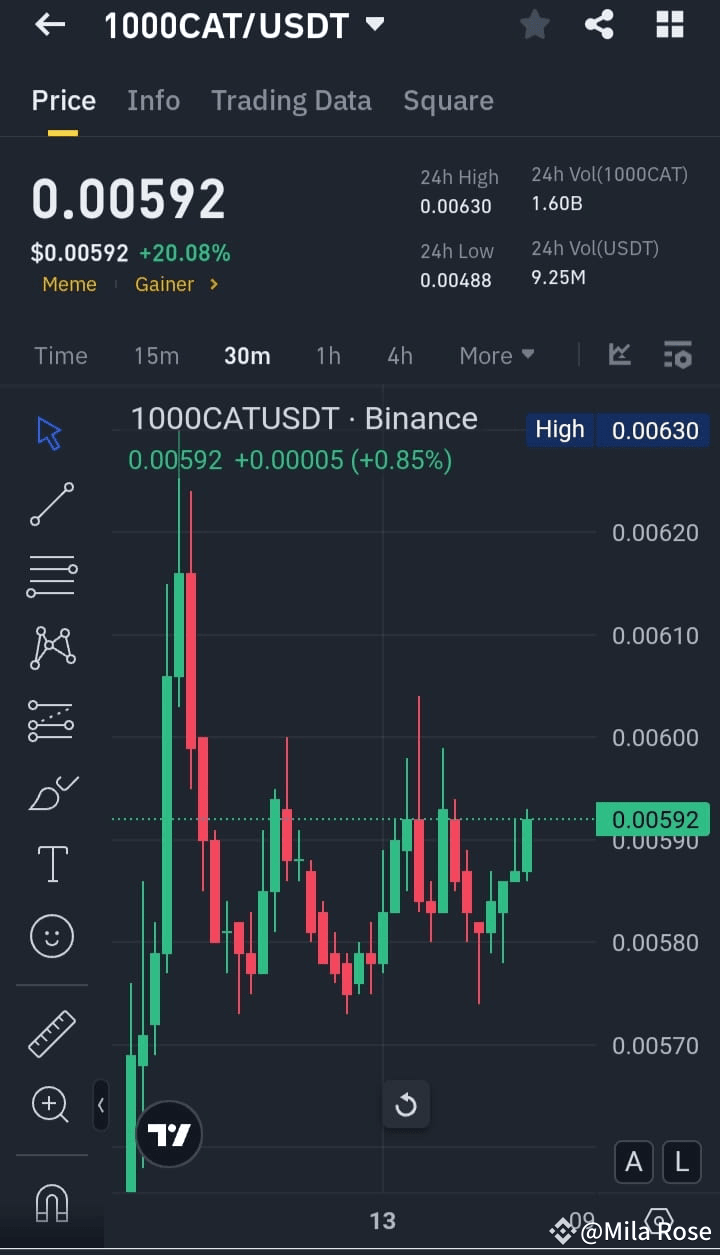This screenshot has height=1255, width=720.
Task: Switch to the Trading Data tab
Action: (x=291, y=100)
